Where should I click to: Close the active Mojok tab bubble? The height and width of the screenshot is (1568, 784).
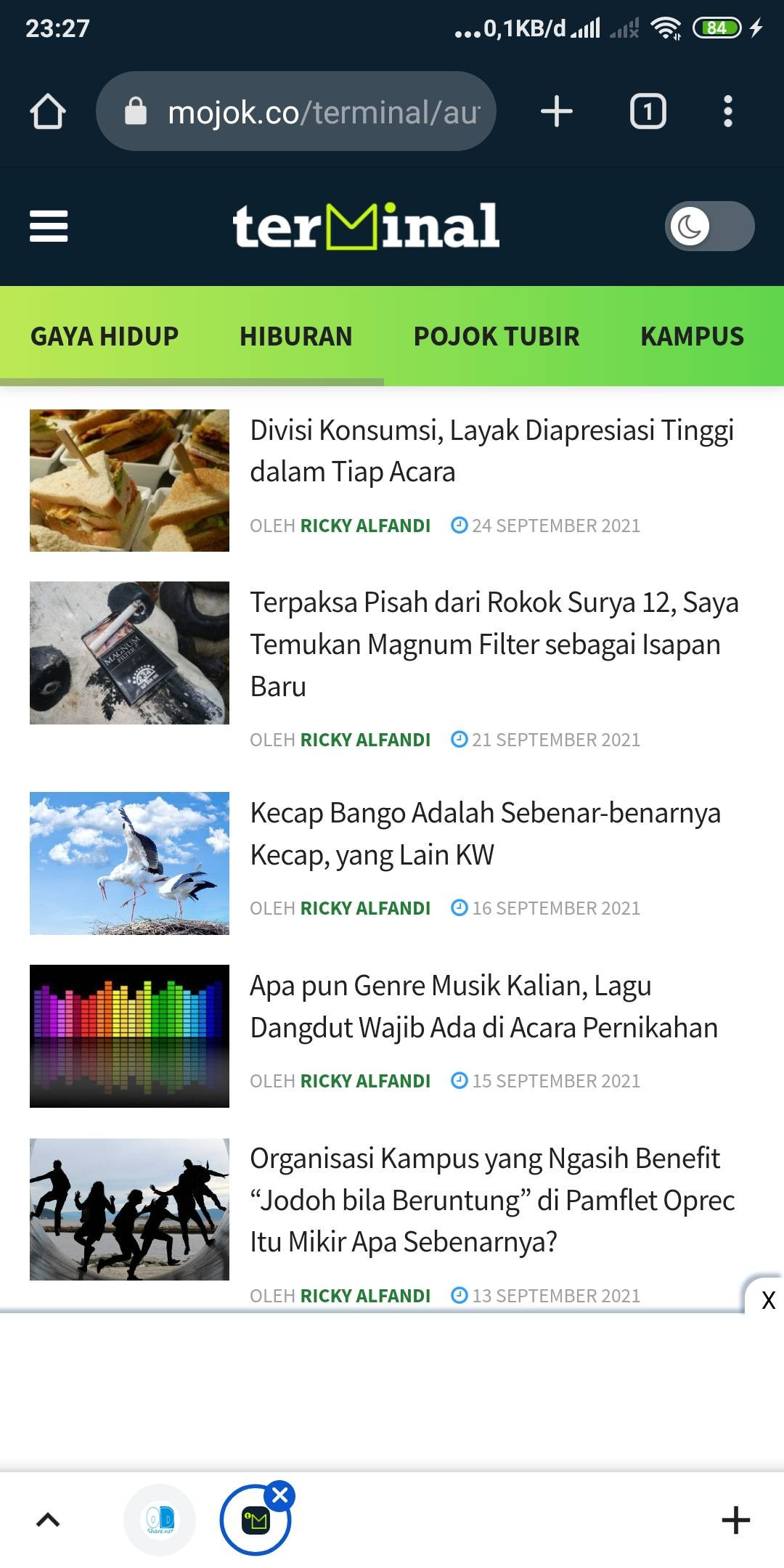(280, 1495)
